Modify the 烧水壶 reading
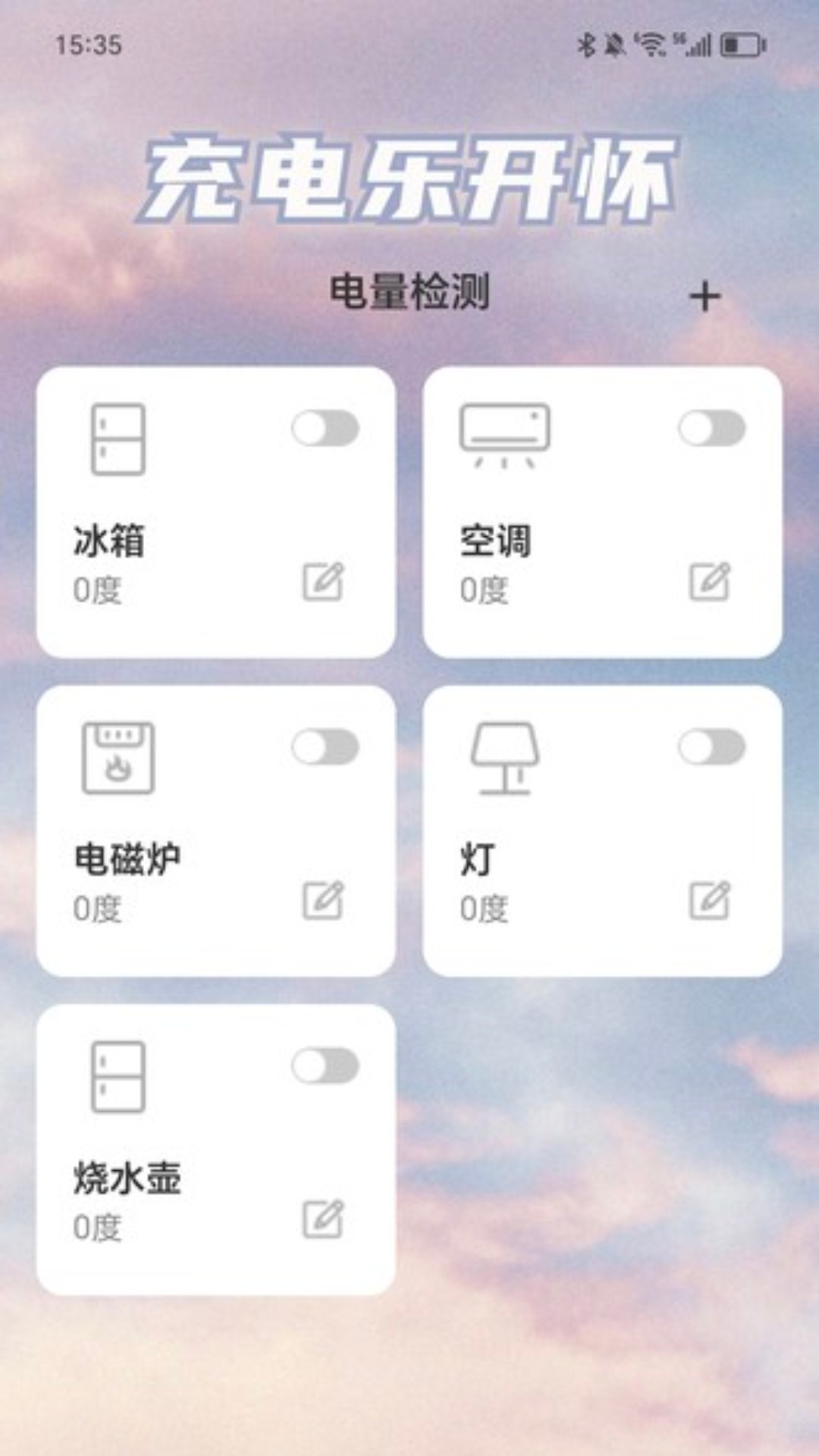The width and height of the screenshot is (819, 1456). tap(324, 1219)
